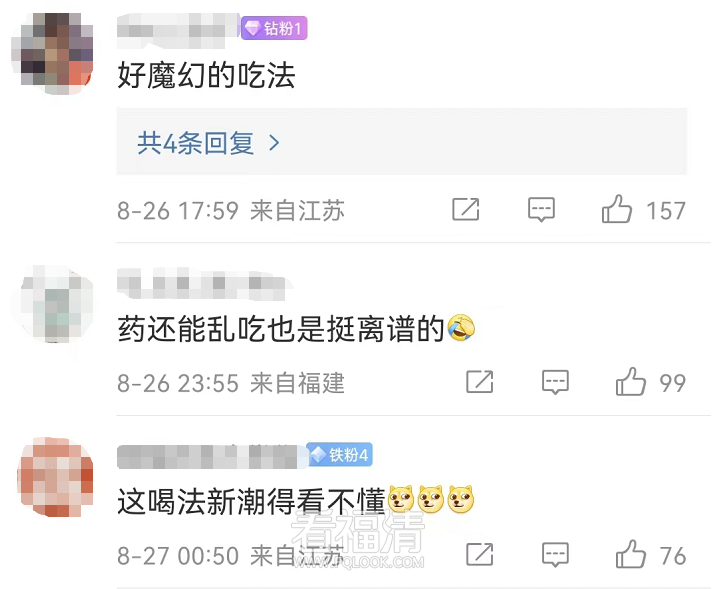Repost the comment 这喝法新潮得看不懂
The width and height of the screenshot is (716, 589).
pos(479,554)
